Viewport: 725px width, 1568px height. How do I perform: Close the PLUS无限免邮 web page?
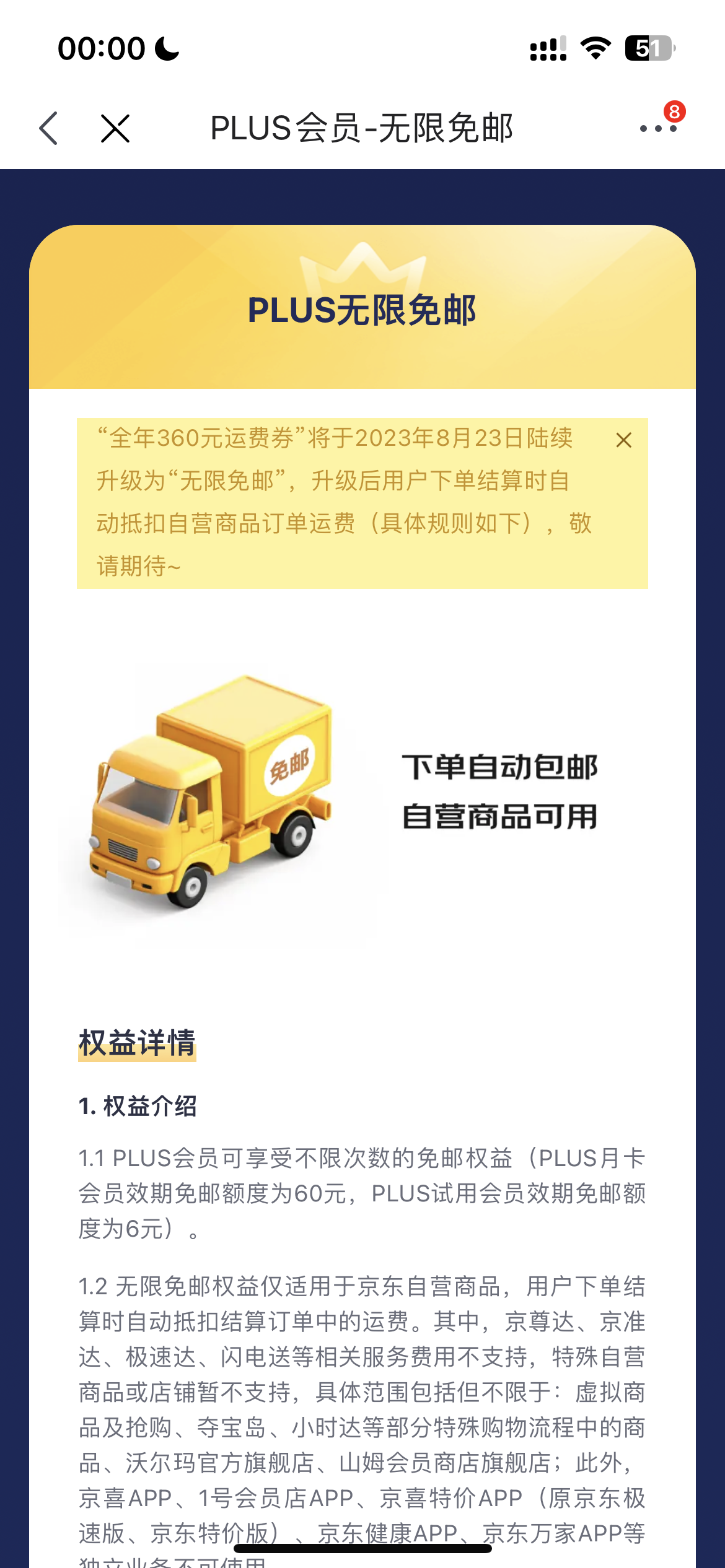[115, 129]
